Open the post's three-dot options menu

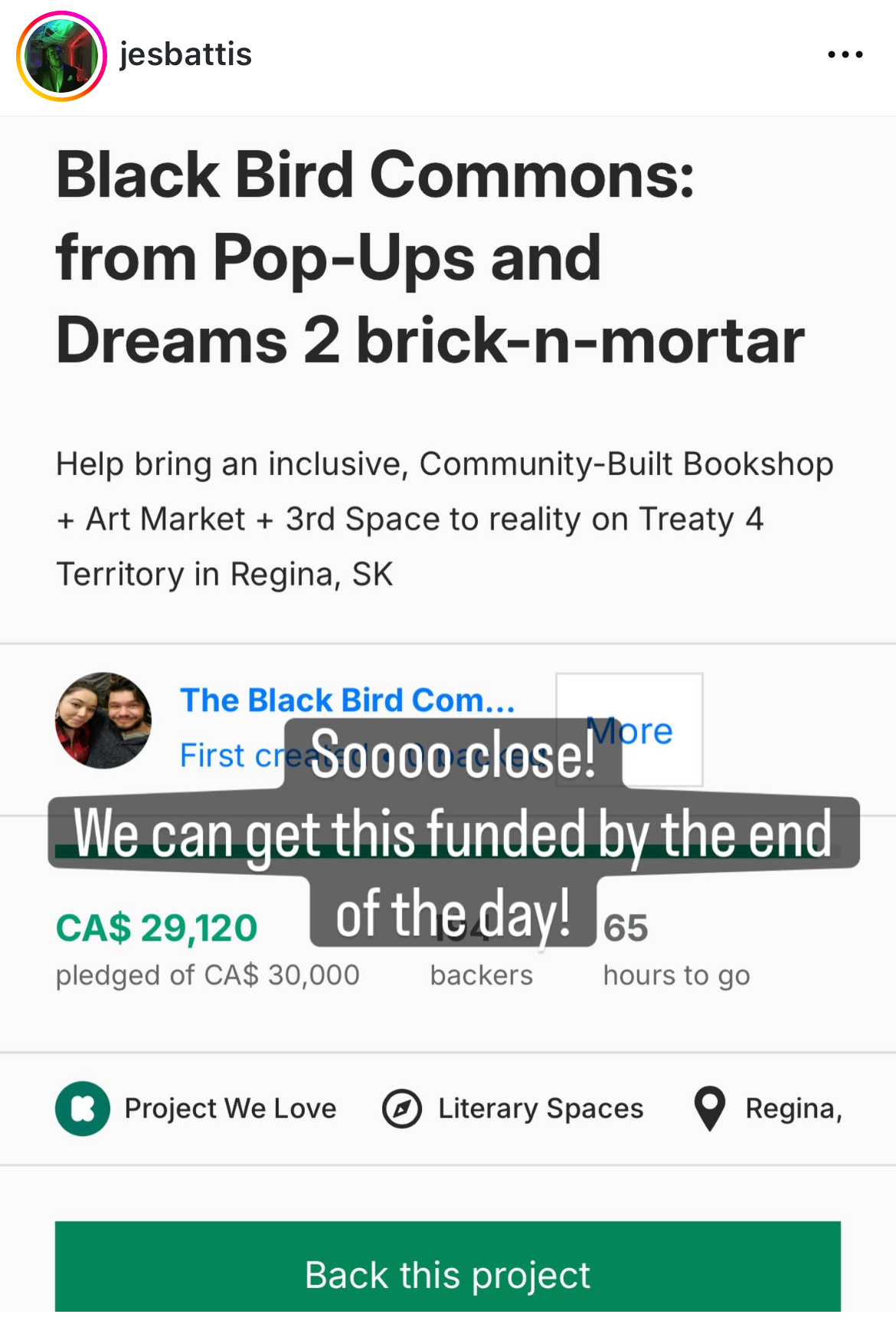pyautogui.click(x=845, y=54)
